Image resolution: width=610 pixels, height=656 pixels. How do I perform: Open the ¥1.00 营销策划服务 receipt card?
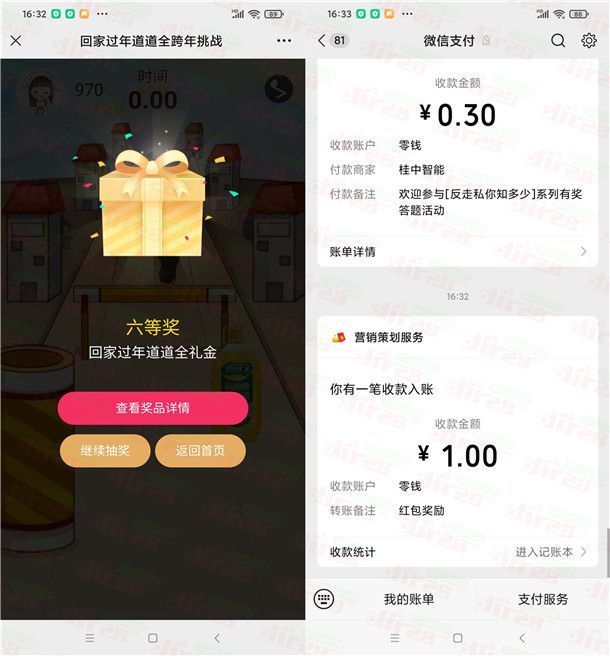pos(458,440)
